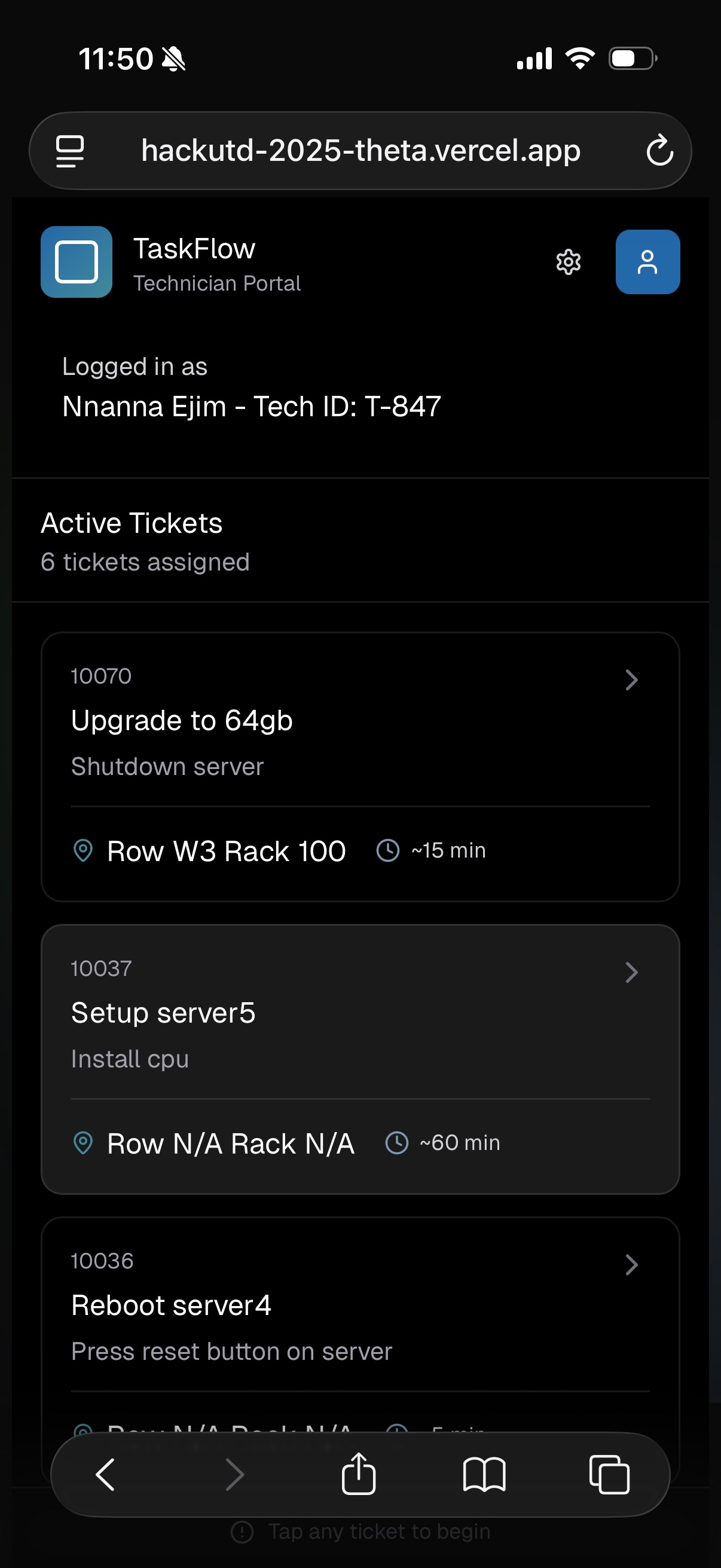Reload the page in the address bar
Image resolution: width=721 pixels, height=1568 pixels.
tap(659, 151)
